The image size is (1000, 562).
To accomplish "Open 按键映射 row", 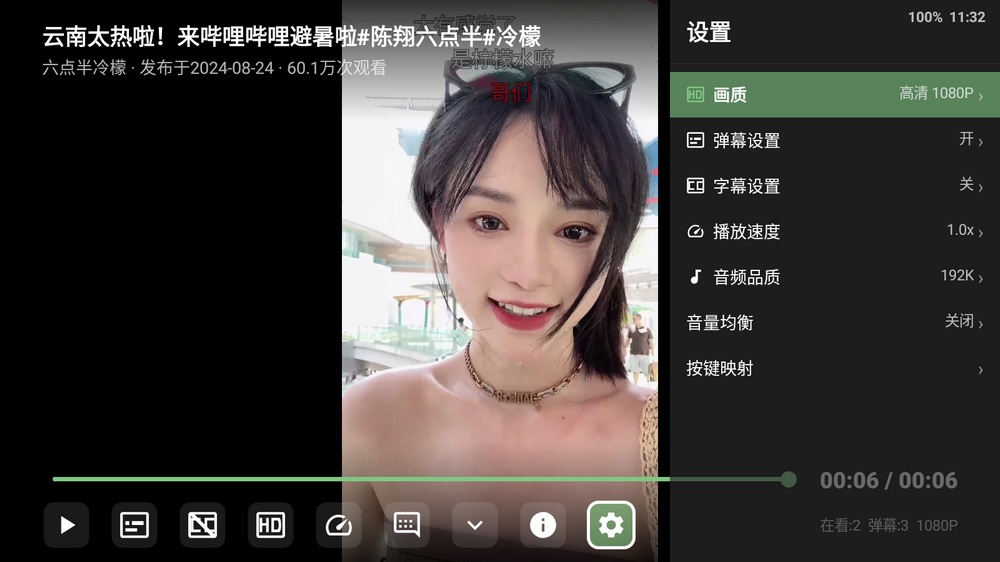I will click(x=835, y=368).
